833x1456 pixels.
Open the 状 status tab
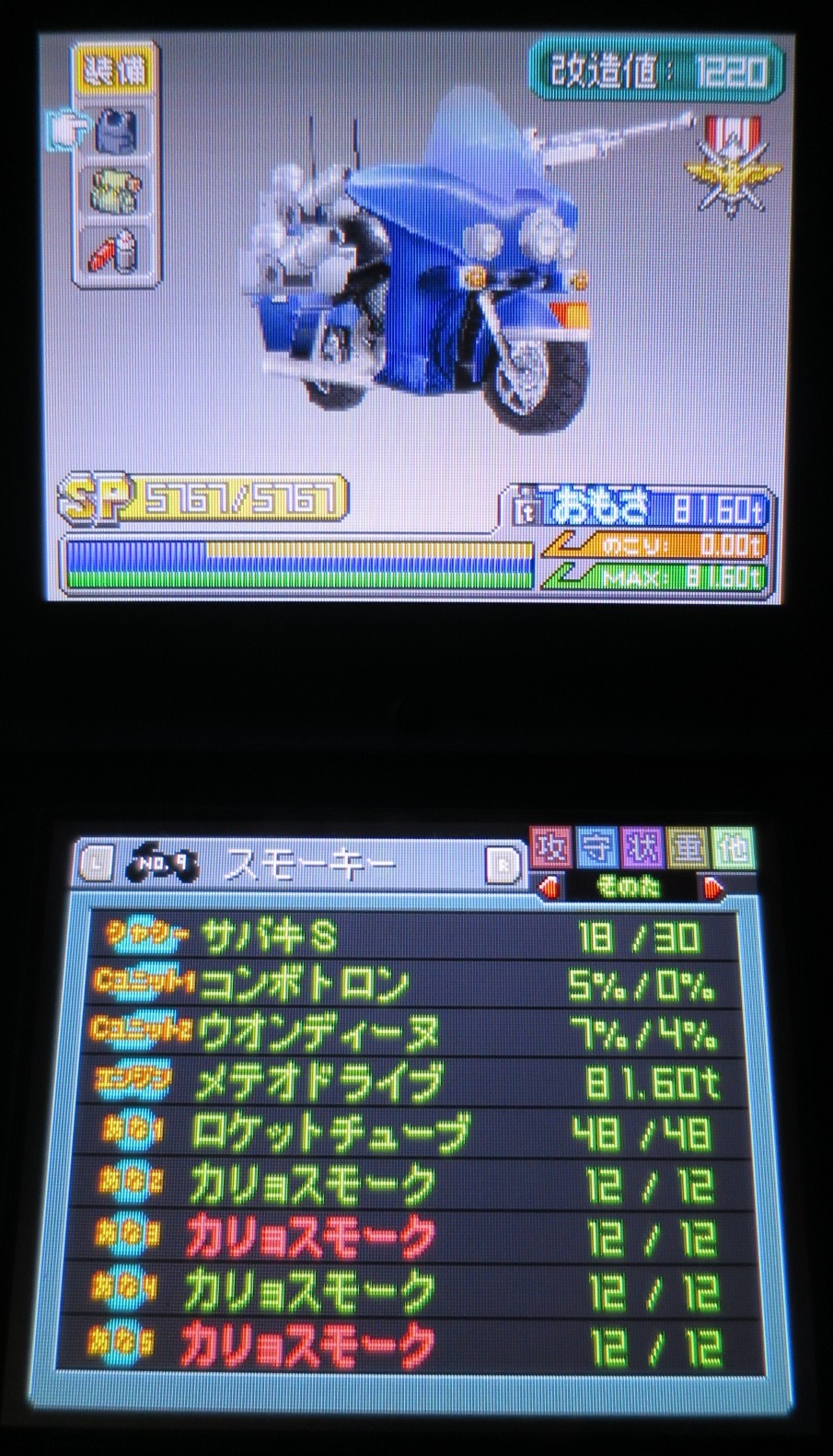tap(642, 849)
